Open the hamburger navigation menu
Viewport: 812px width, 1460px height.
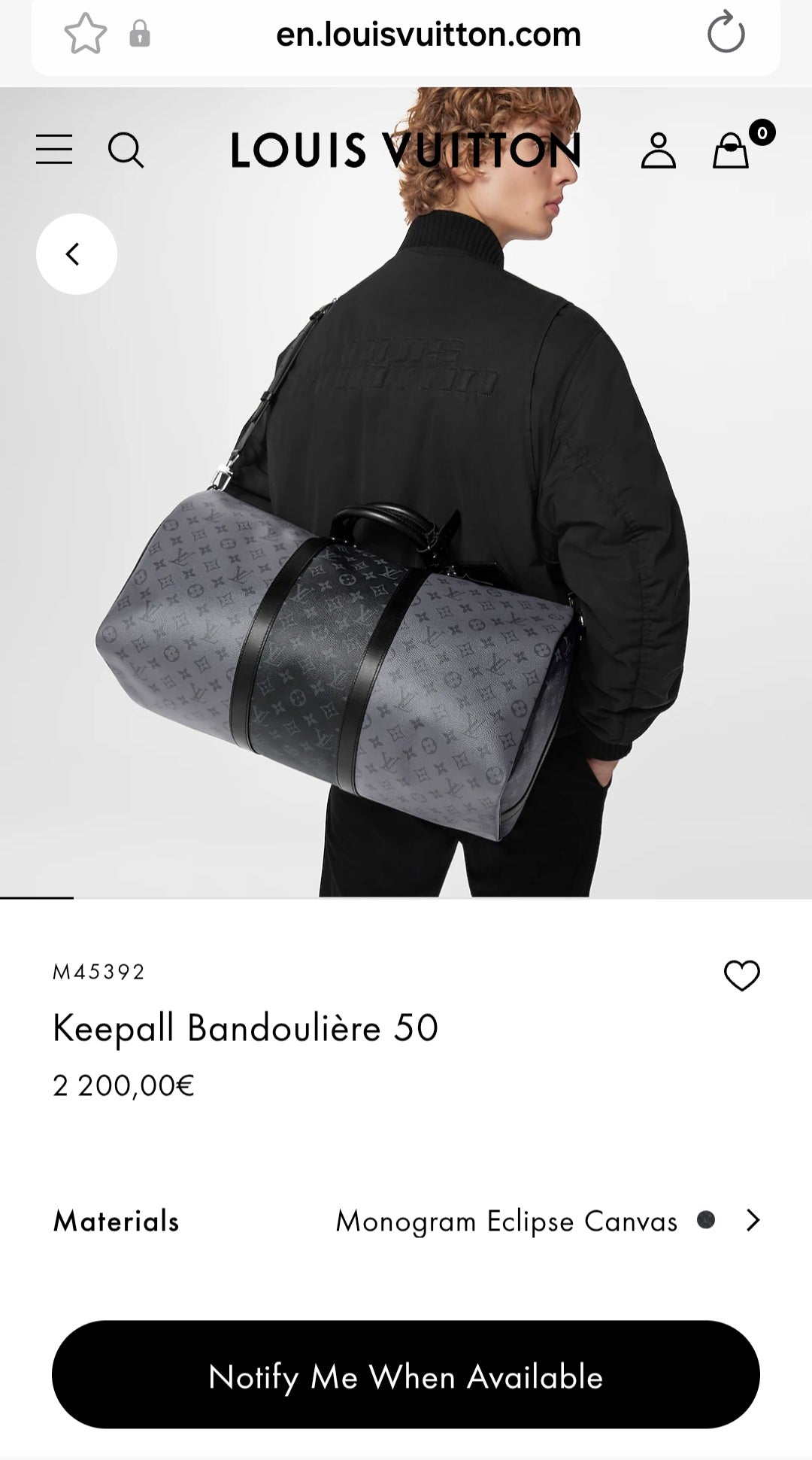click(53, 150)
